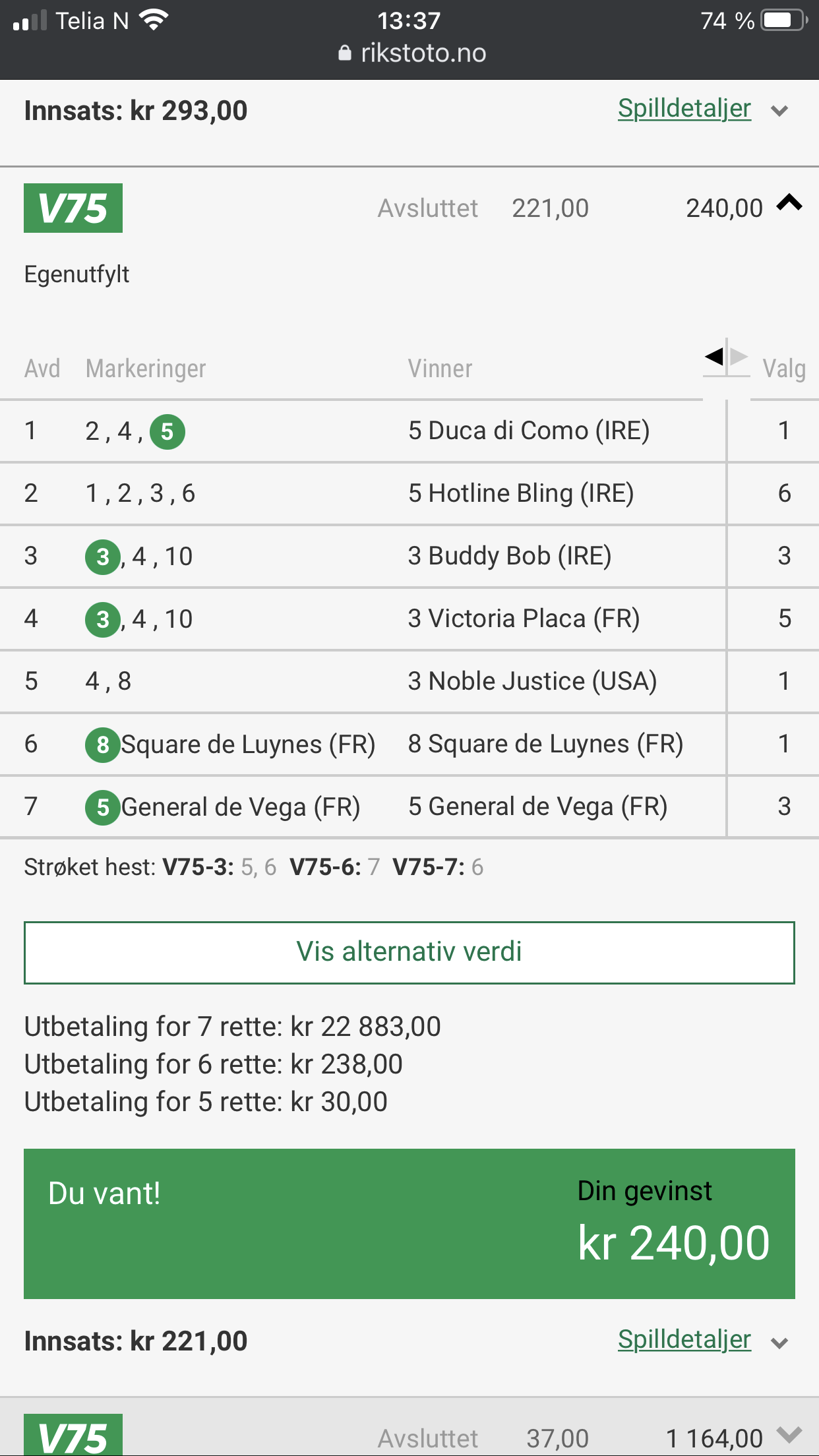Open Spilldetaljer under Innsats kr 221,00
This screenshot has height=1456, width=819.
point(684,1339)
